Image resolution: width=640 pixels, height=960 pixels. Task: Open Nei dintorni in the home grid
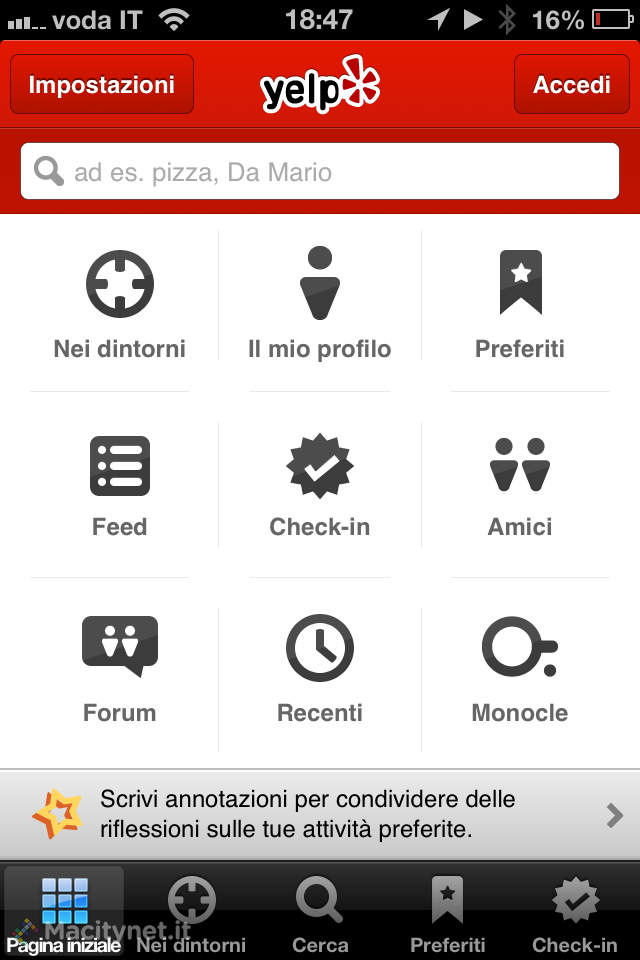(x=120, y=304)
